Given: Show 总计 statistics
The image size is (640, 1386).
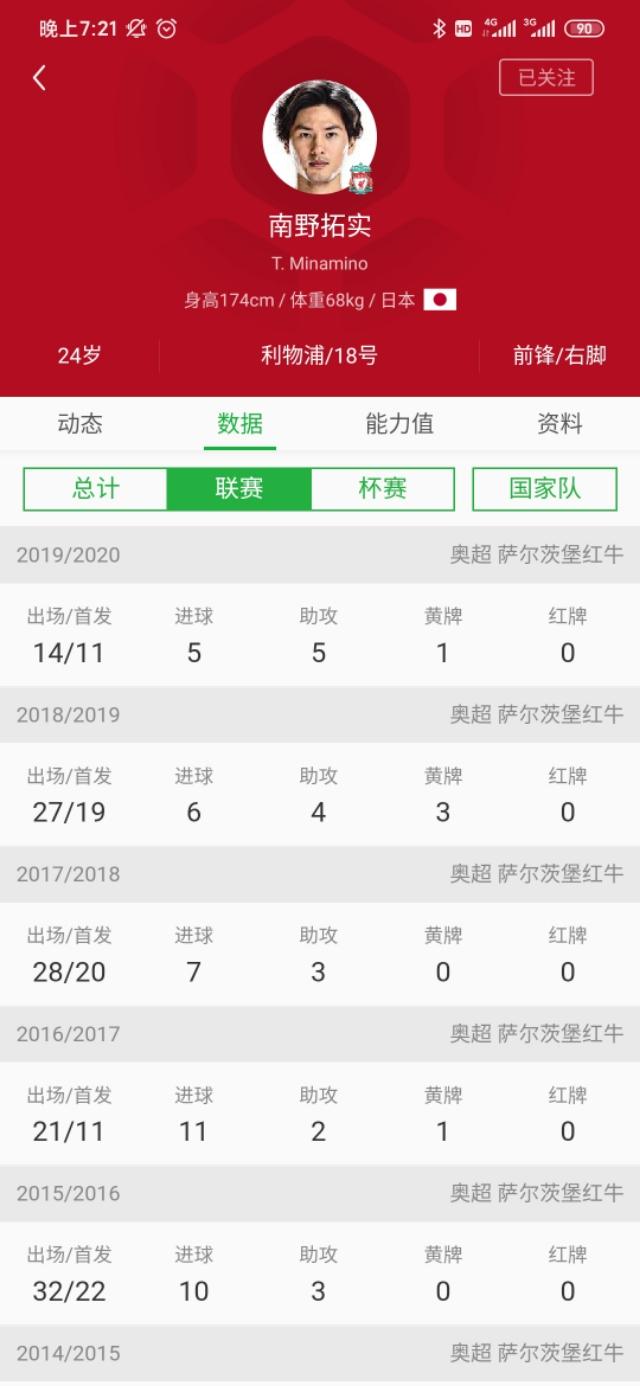Looking at the screenshot, I should tap(96, 489).
